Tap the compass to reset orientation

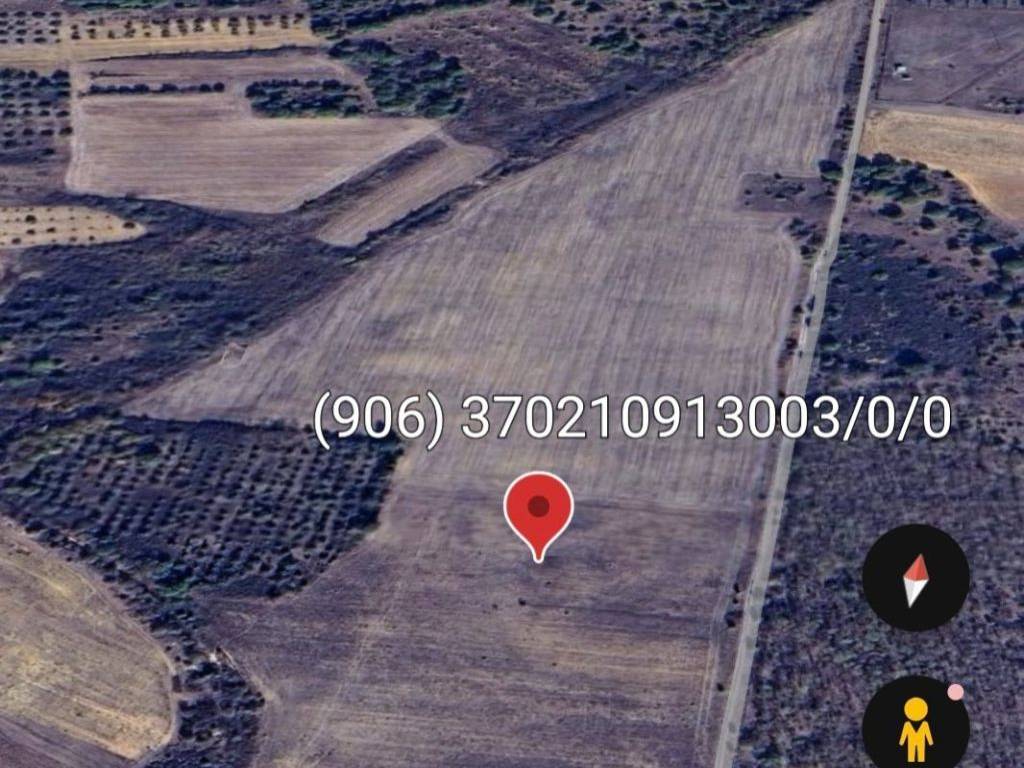[x=915, y=578]
